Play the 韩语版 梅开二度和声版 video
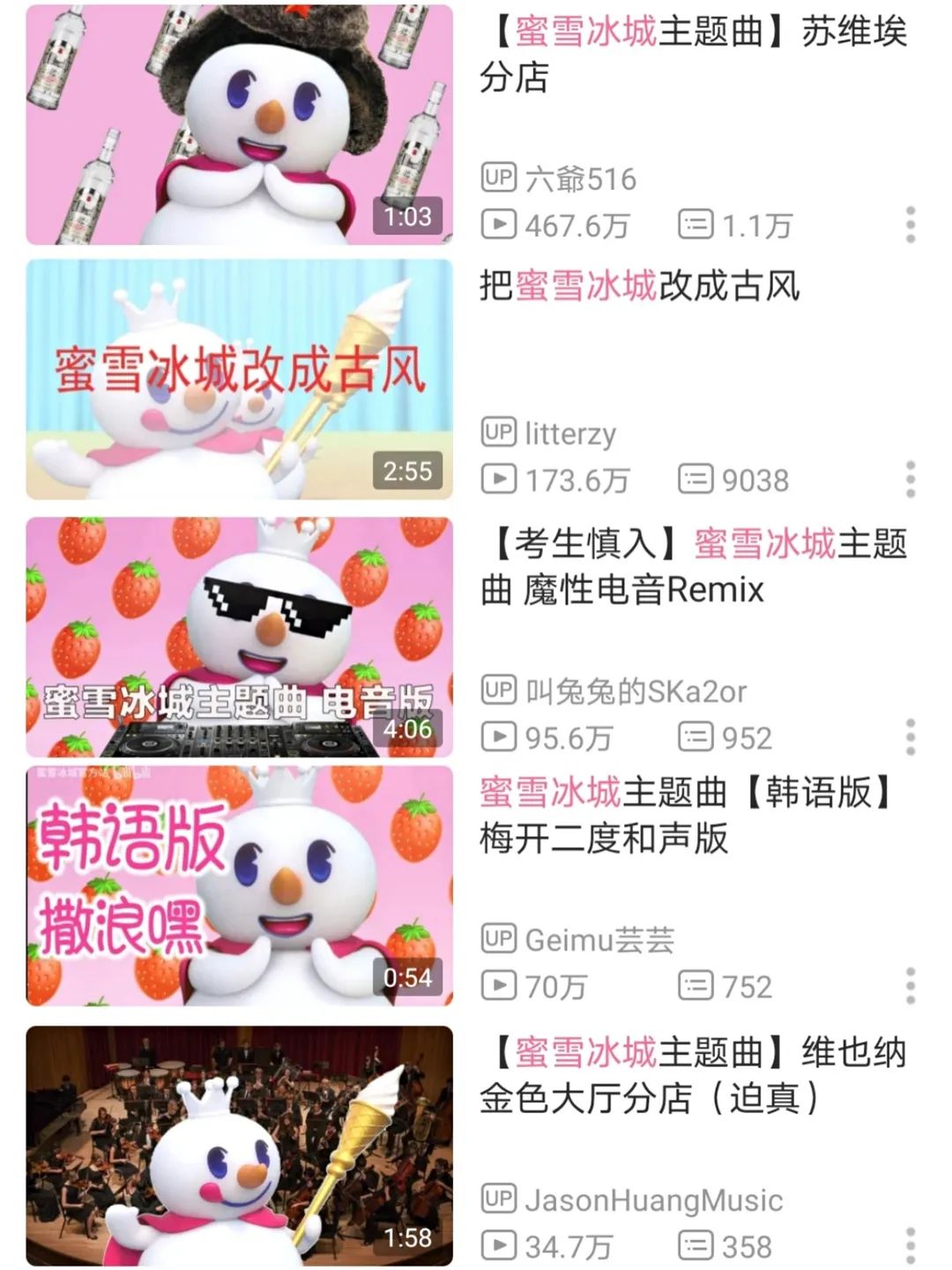952x1270 pixels. click(x=239, y=885)
